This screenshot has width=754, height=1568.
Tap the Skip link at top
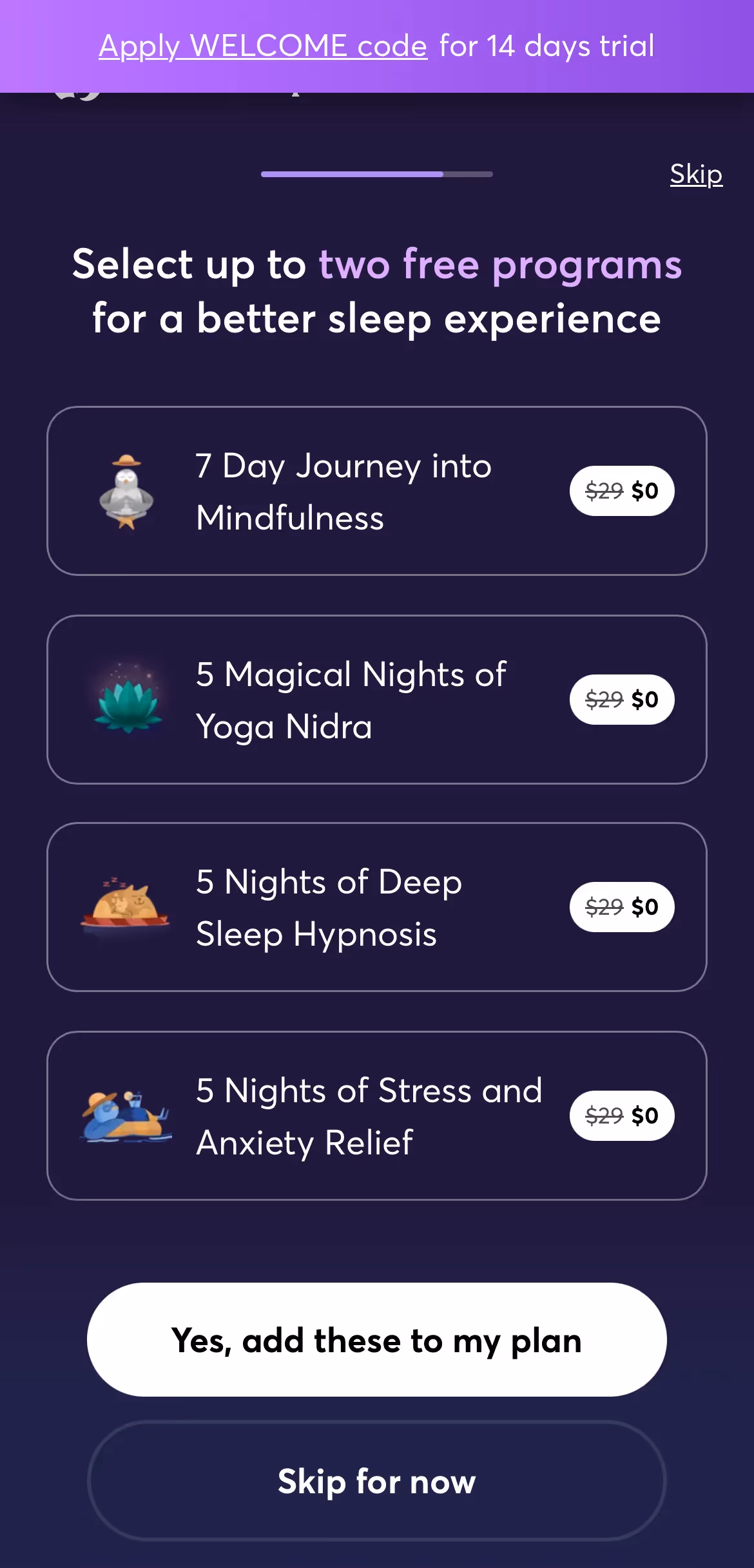point(696,174)
